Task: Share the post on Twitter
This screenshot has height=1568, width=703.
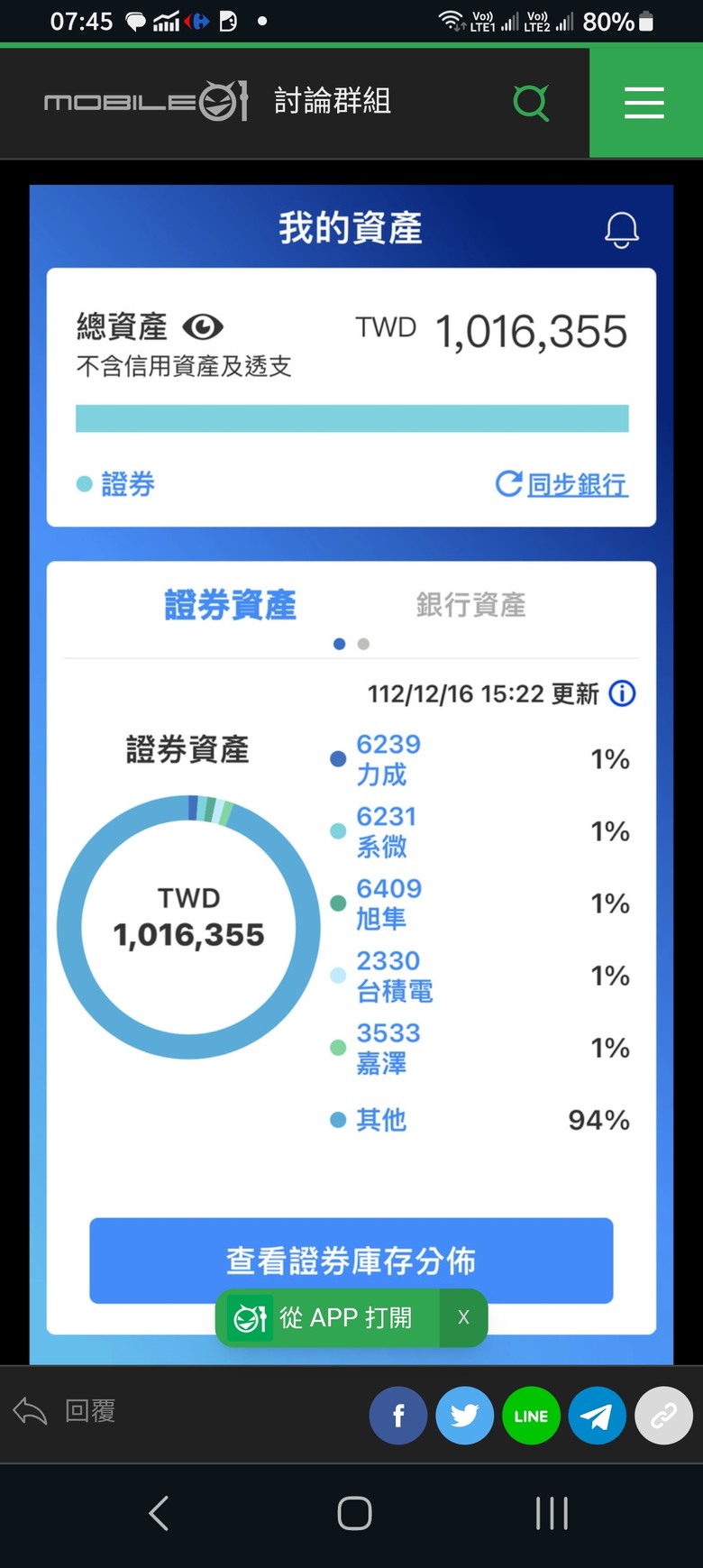Action: (x=464, y=1416)
